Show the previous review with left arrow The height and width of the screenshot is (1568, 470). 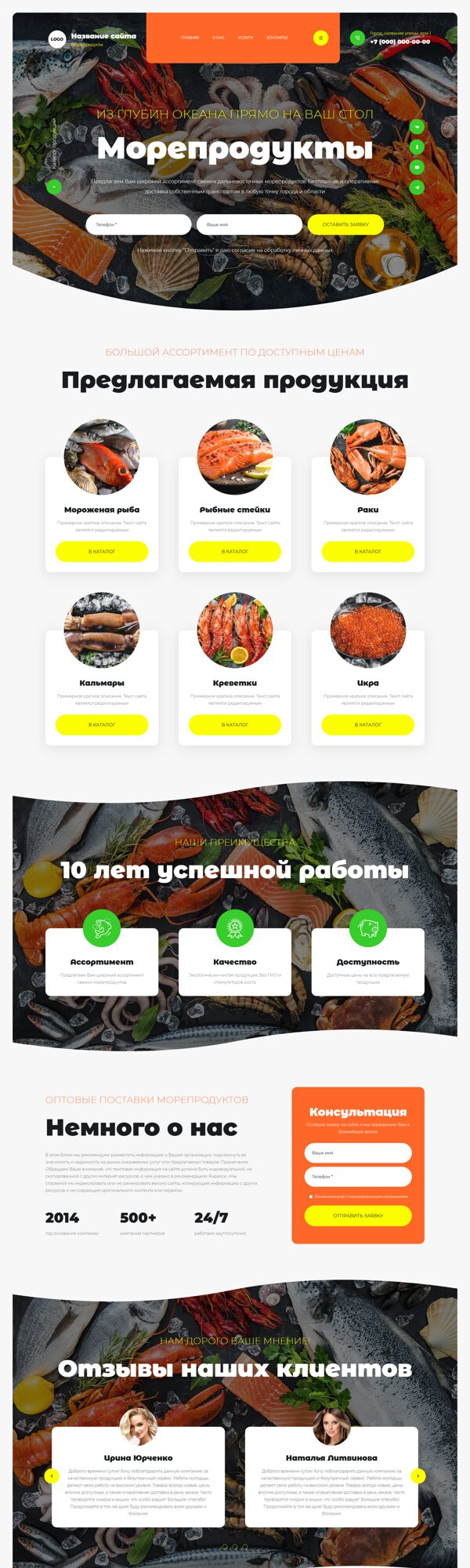(52, 1475)
